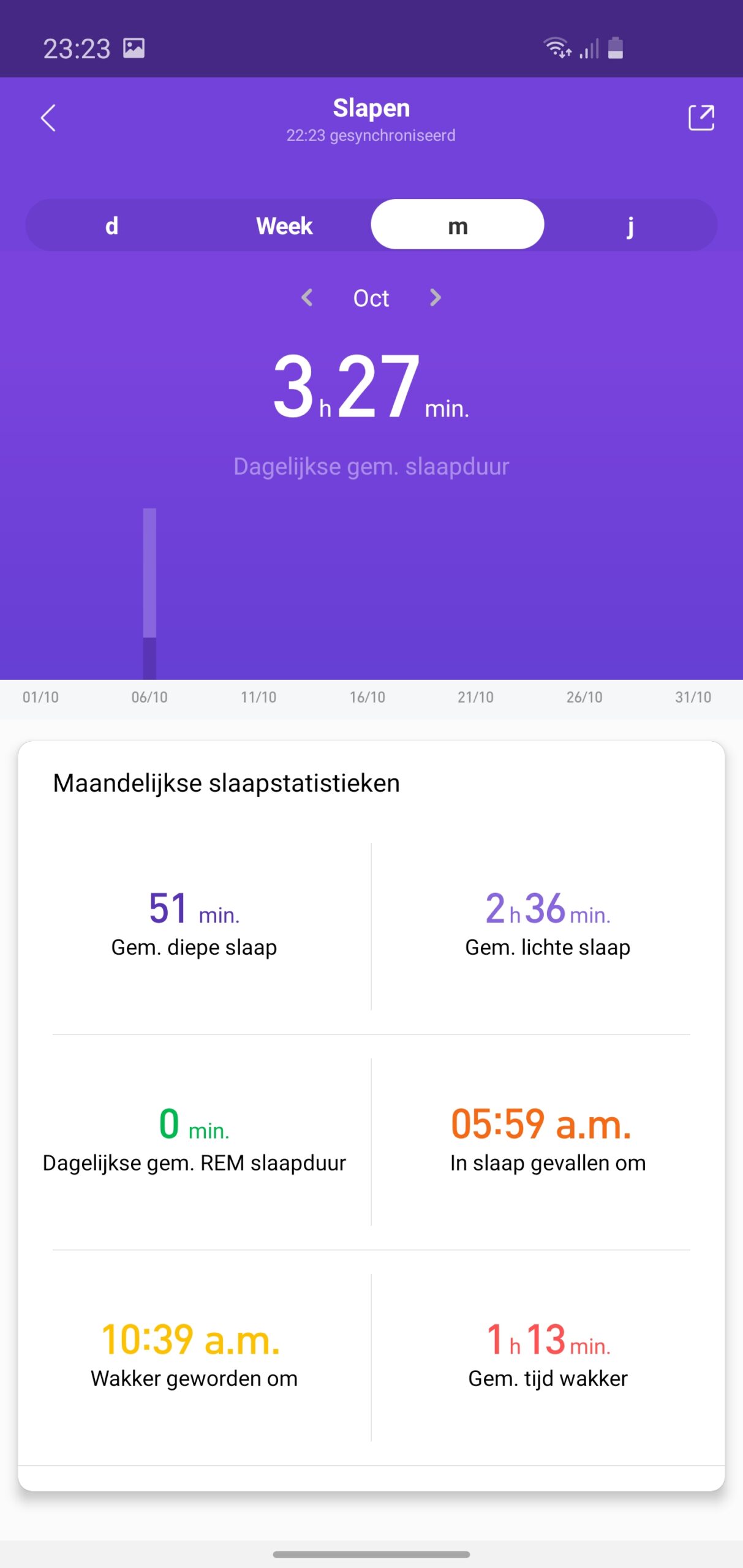The image size is (743, 1568).
Task: Go to the month before Oct
Action: pos(307,298)
